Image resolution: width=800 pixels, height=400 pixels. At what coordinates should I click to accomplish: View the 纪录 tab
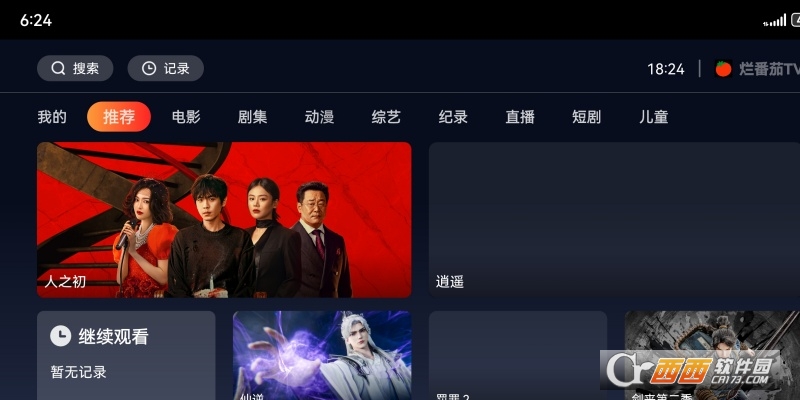coord(453,117)
